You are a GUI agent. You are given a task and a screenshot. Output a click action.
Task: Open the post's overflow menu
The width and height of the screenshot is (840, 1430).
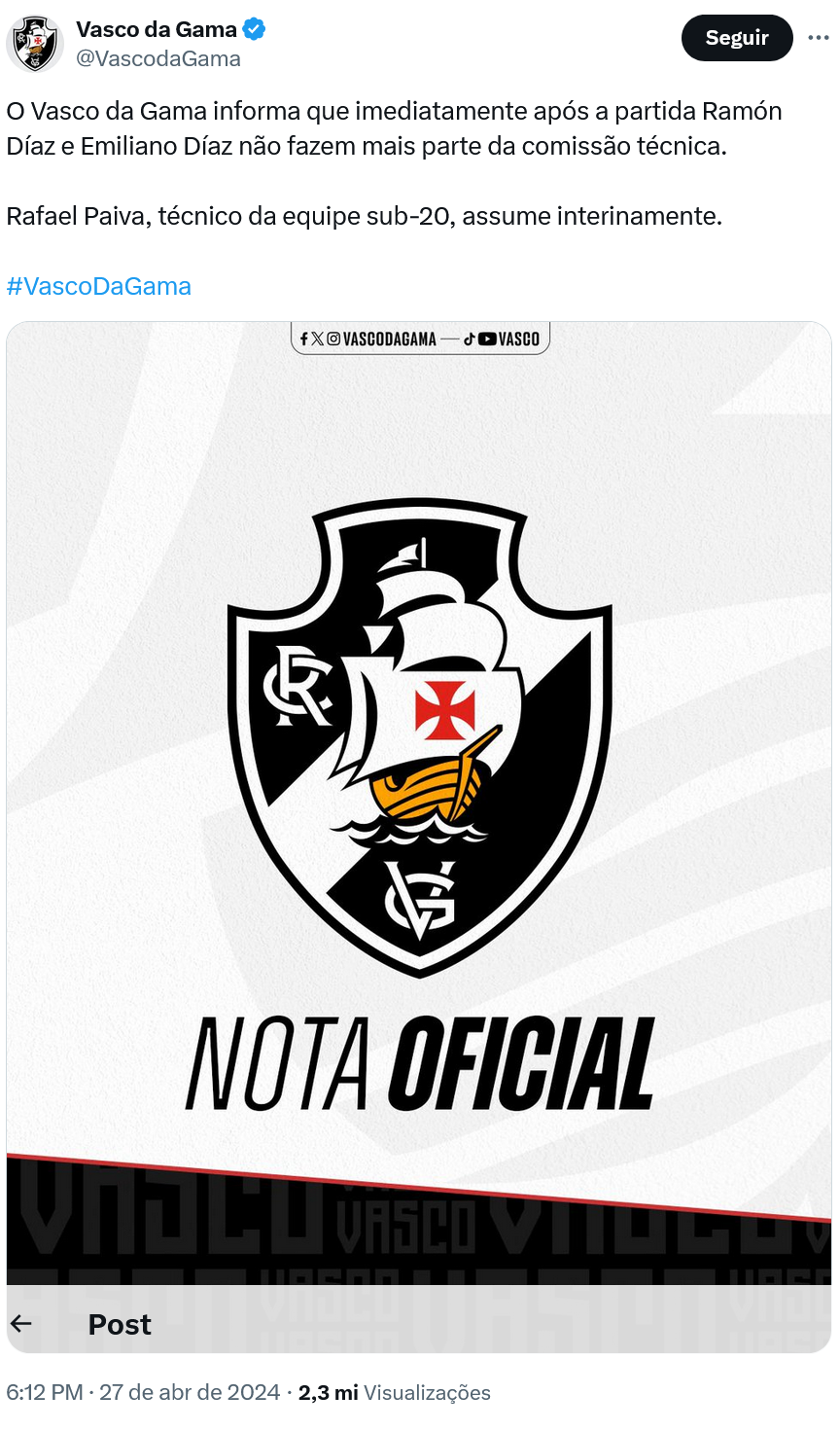[x=818, y=38]
